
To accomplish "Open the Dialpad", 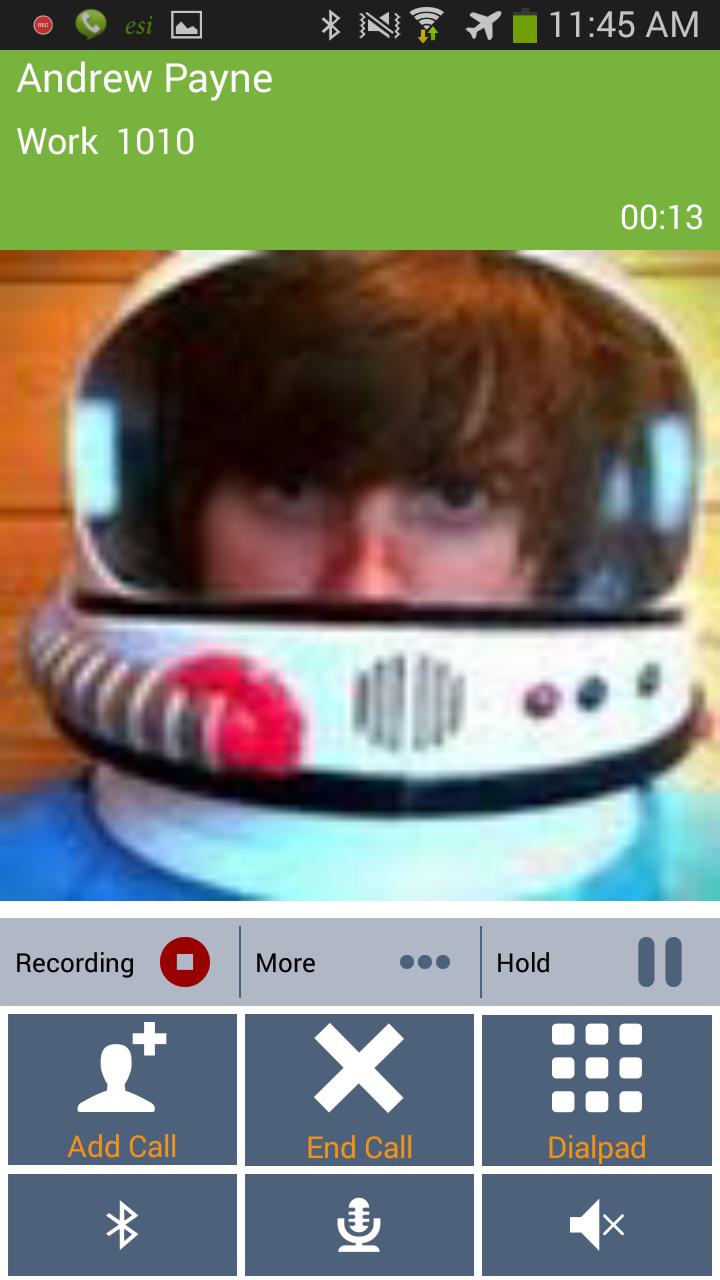I will click(597, 1090).
